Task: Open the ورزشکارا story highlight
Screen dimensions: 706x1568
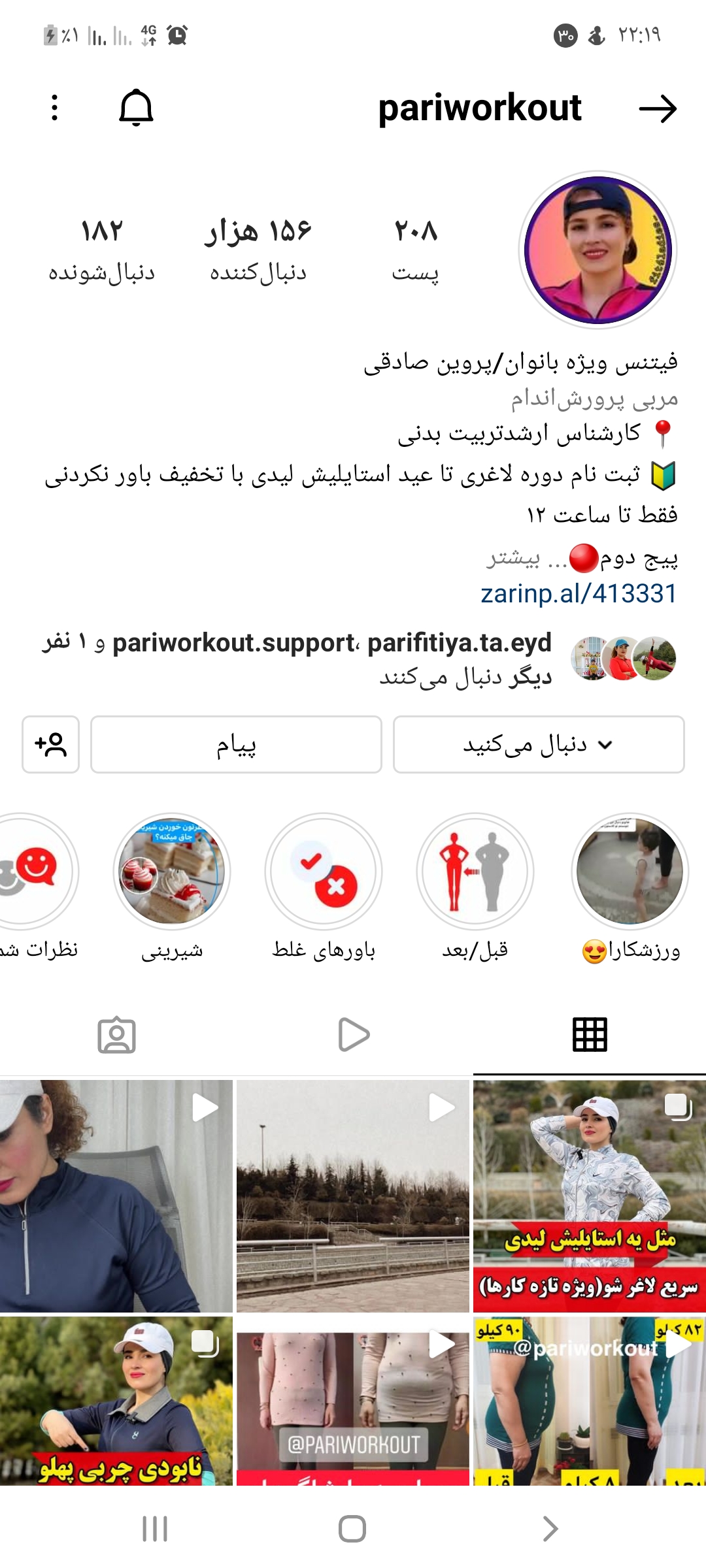Action: coord(630,871)
